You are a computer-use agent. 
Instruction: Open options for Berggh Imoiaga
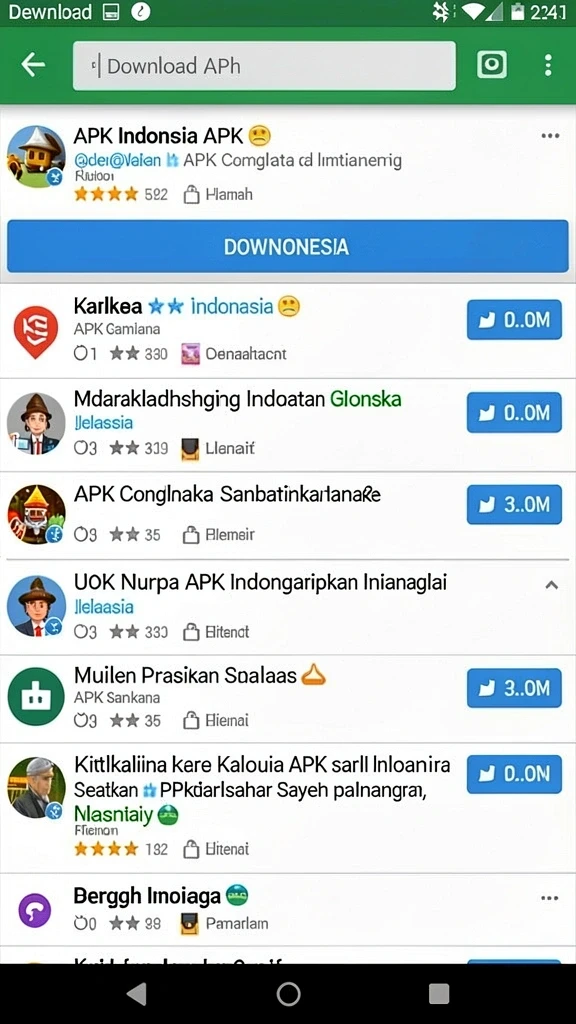(551, 898)
